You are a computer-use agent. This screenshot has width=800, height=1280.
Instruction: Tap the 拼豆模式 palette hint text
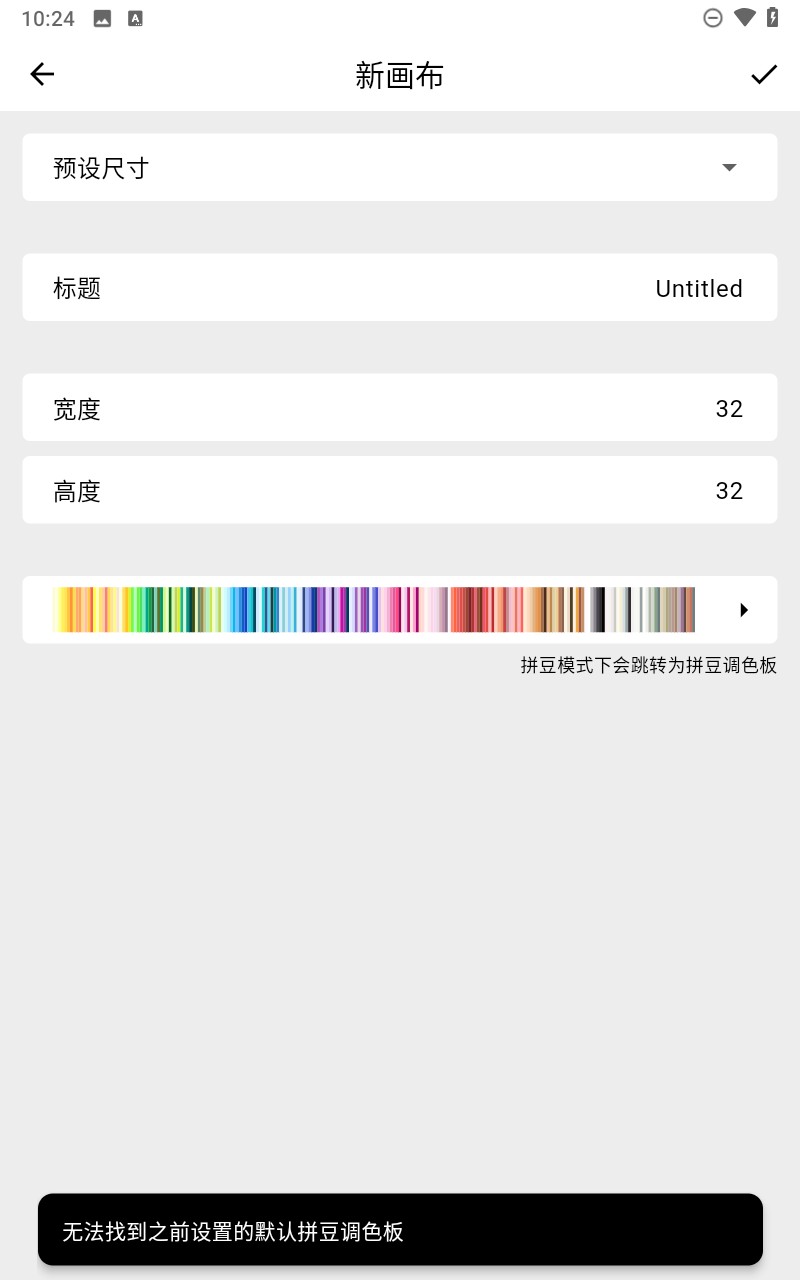[x=648, y=665]
